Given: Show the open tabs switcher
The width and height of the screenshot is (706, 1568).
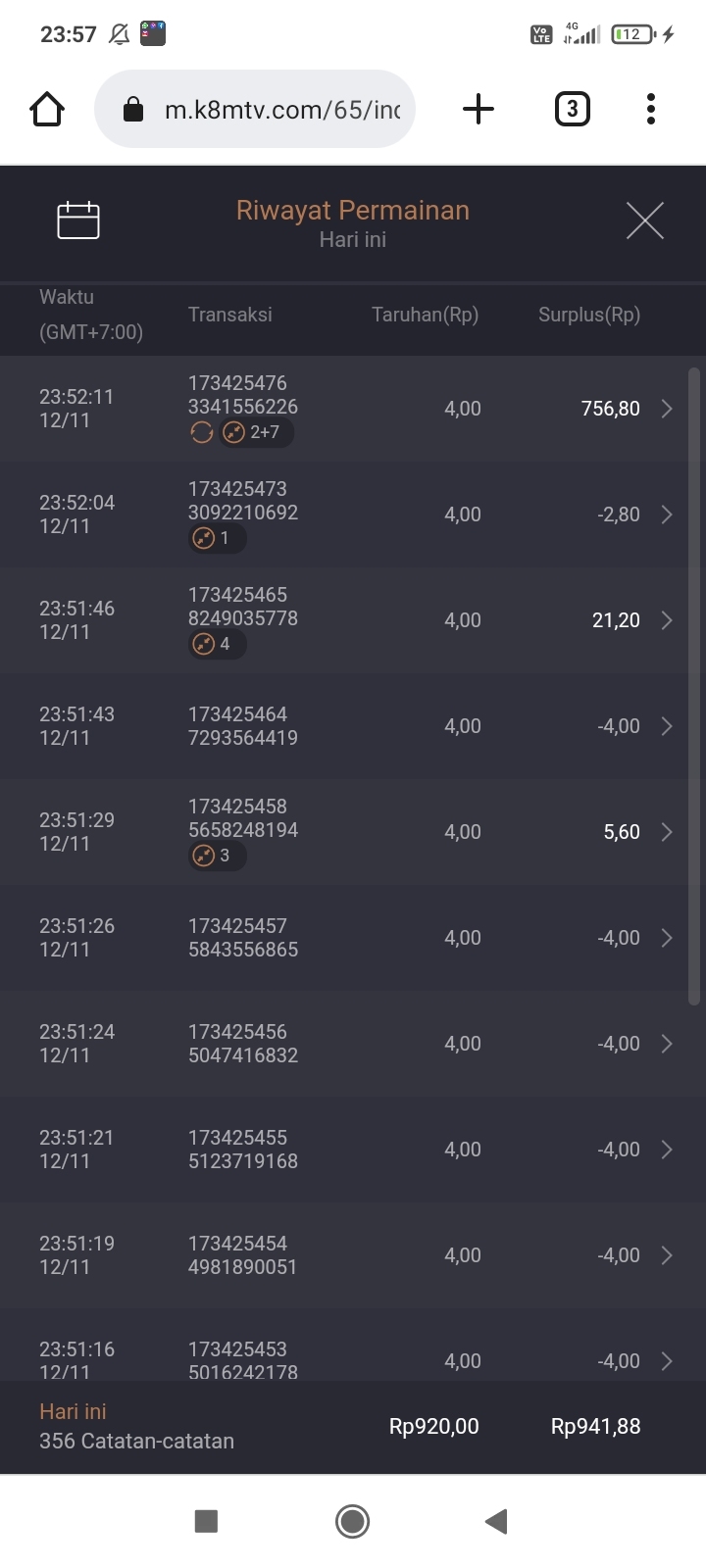Looking at the screenshot, I should [572, 109].
